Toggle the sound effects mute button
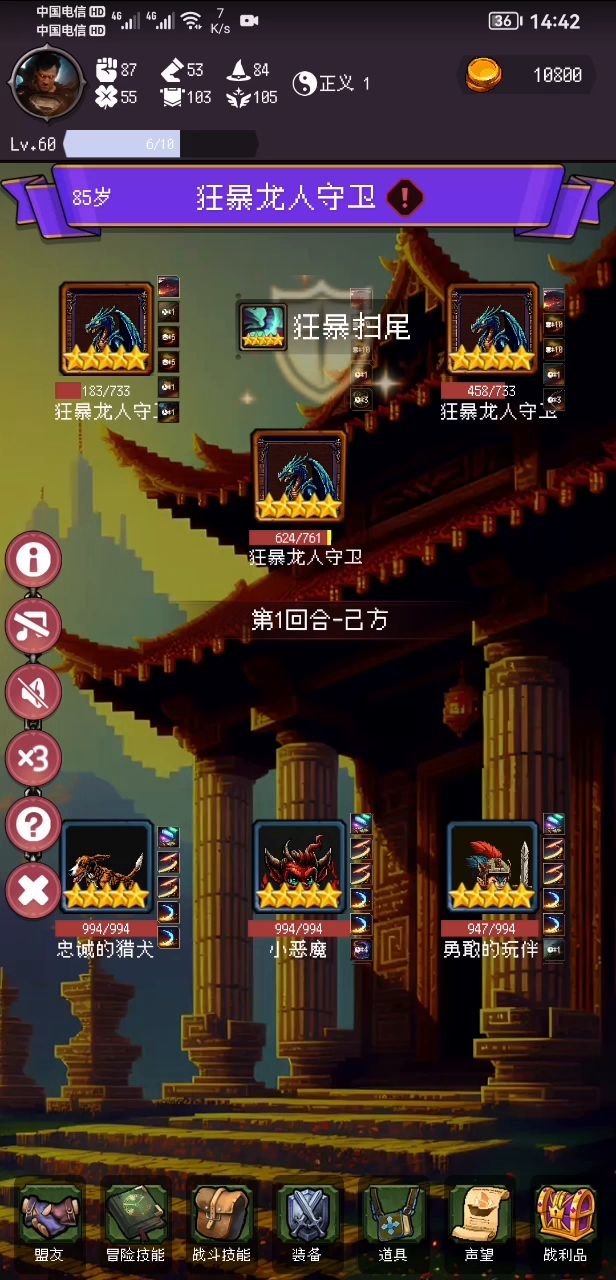This screenshot has height=1280, width=616. (34, 692)
